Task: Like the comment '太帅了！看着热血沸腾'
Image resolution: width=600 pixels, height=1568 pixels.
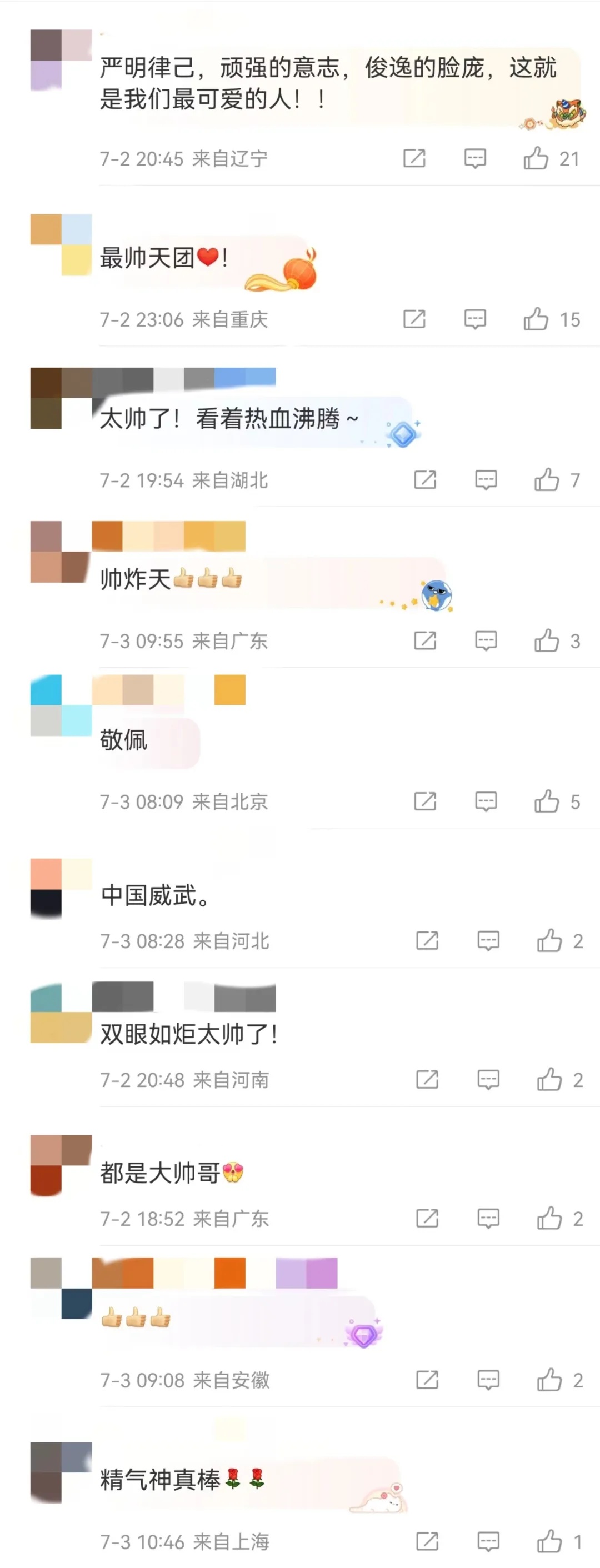Action: 547,480
